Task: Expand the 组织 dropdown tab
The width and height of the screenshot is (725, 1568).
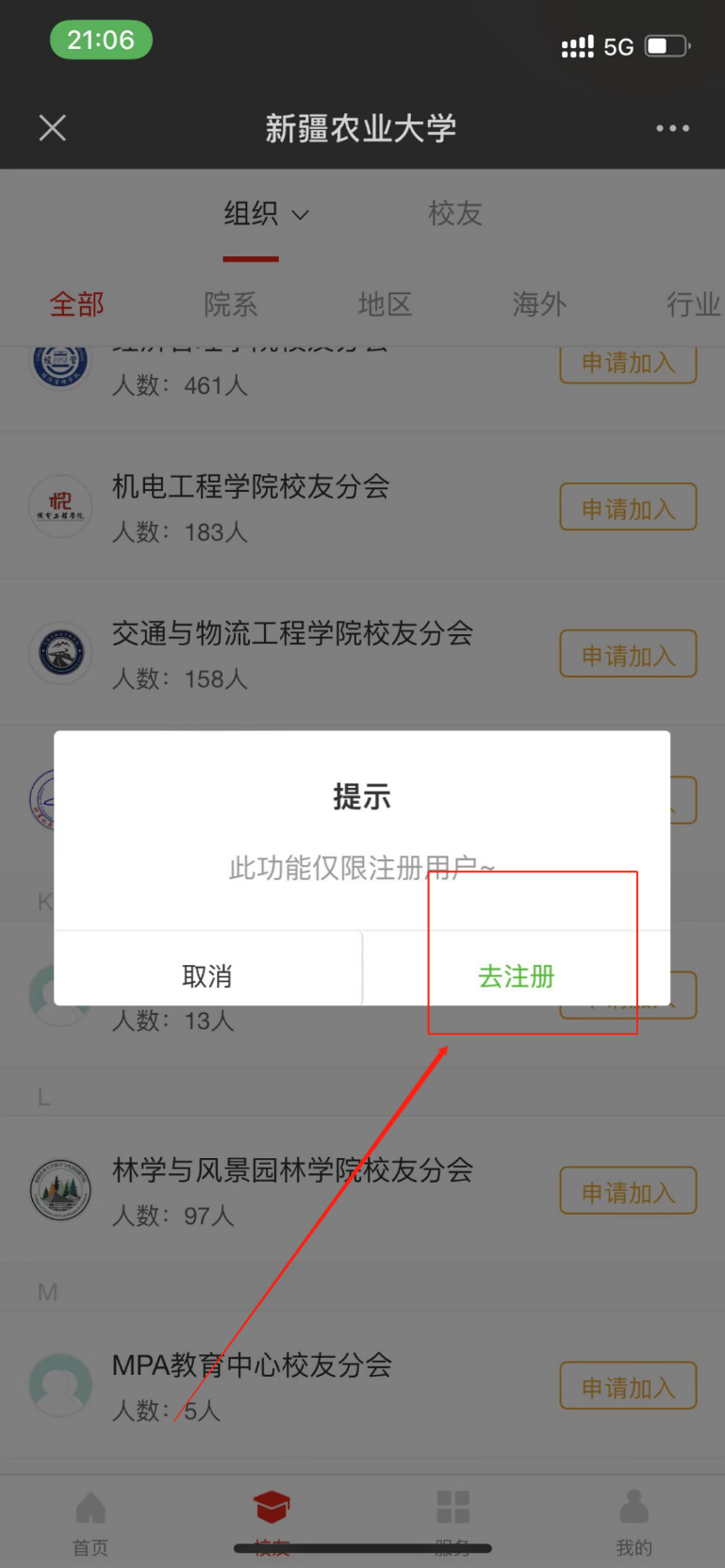Action: click(265, 214)
